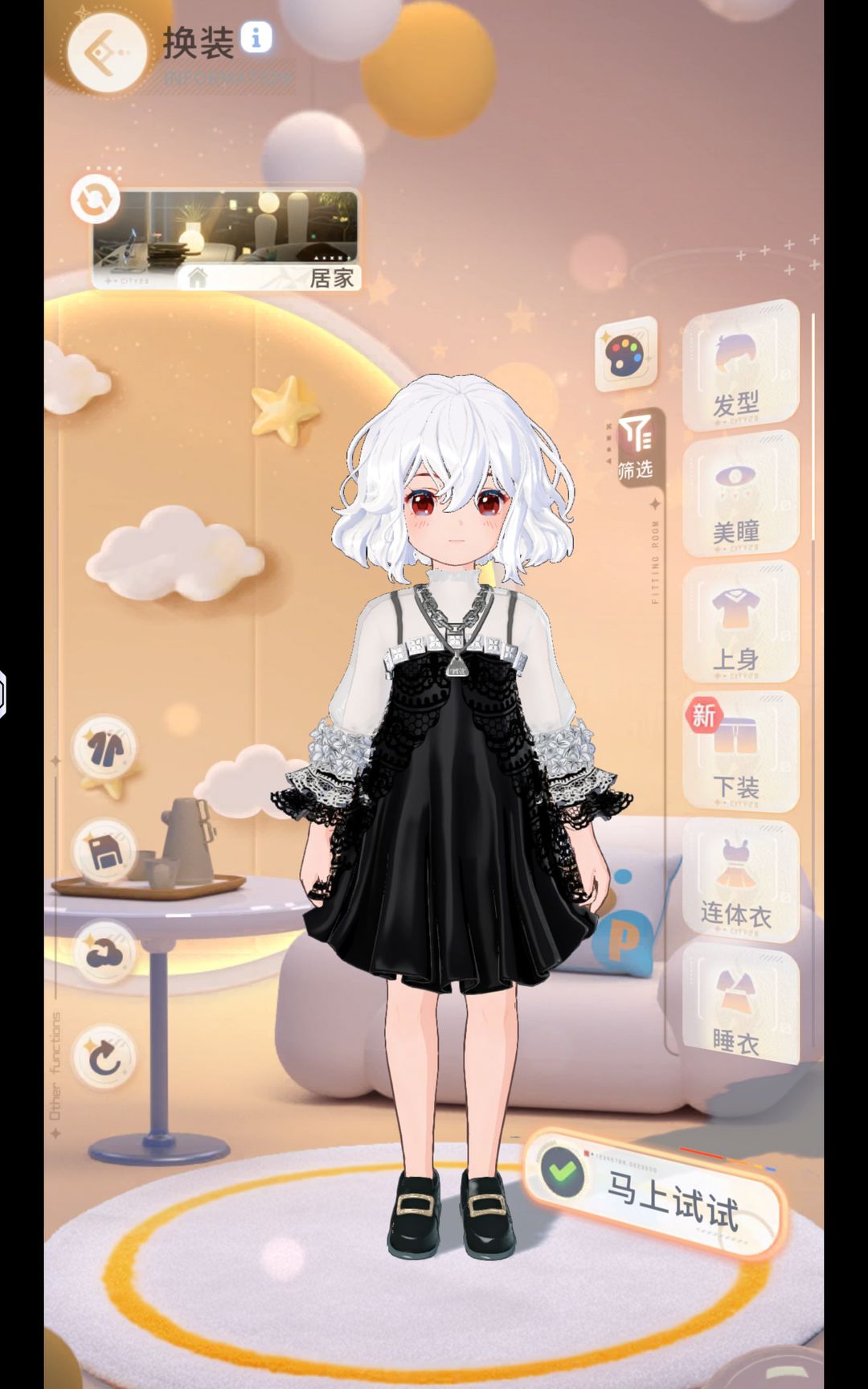This screenshot has height=1389, width=868.
Task: Open the color palette tool
Action: 625,354
